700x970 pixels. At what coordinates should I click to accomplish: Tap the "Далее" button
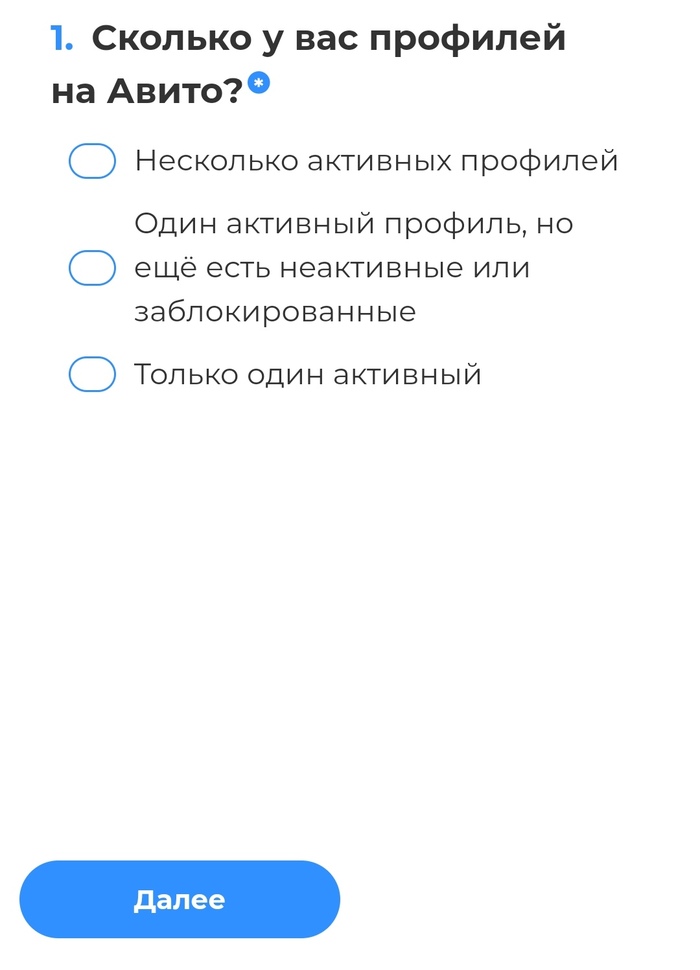180,900
